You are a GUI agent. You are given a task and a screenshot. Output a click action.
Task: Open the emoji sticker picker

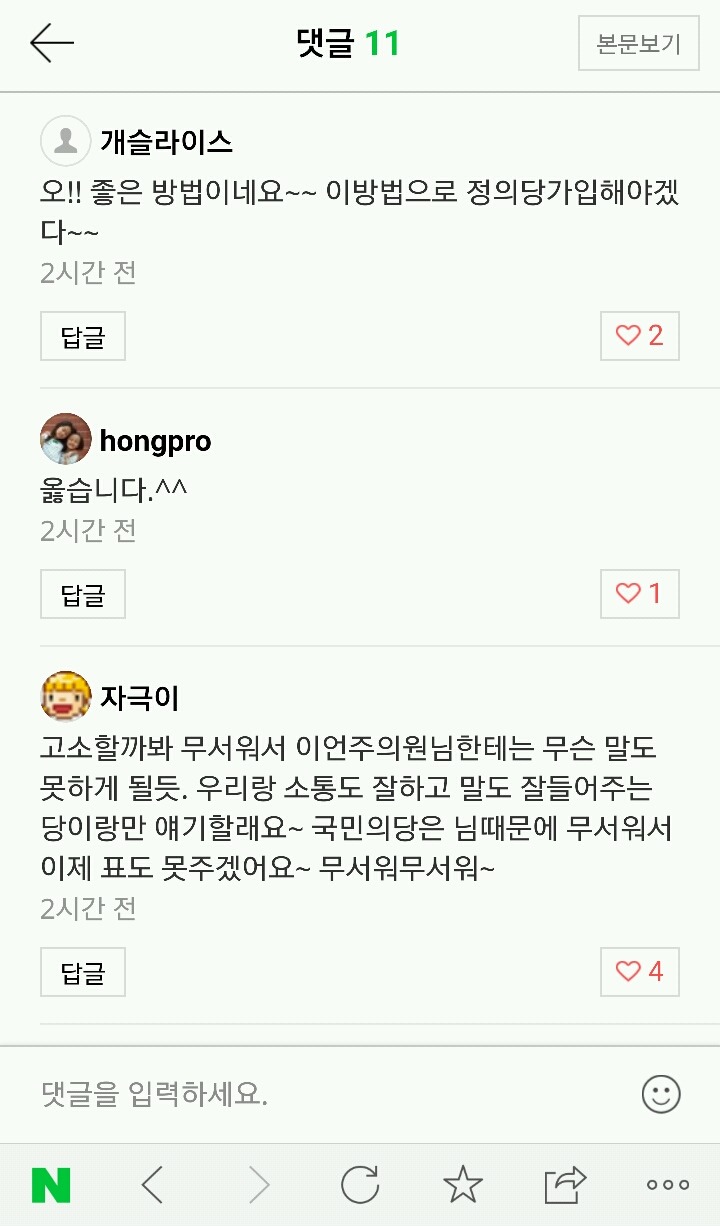pos(661,1094)
